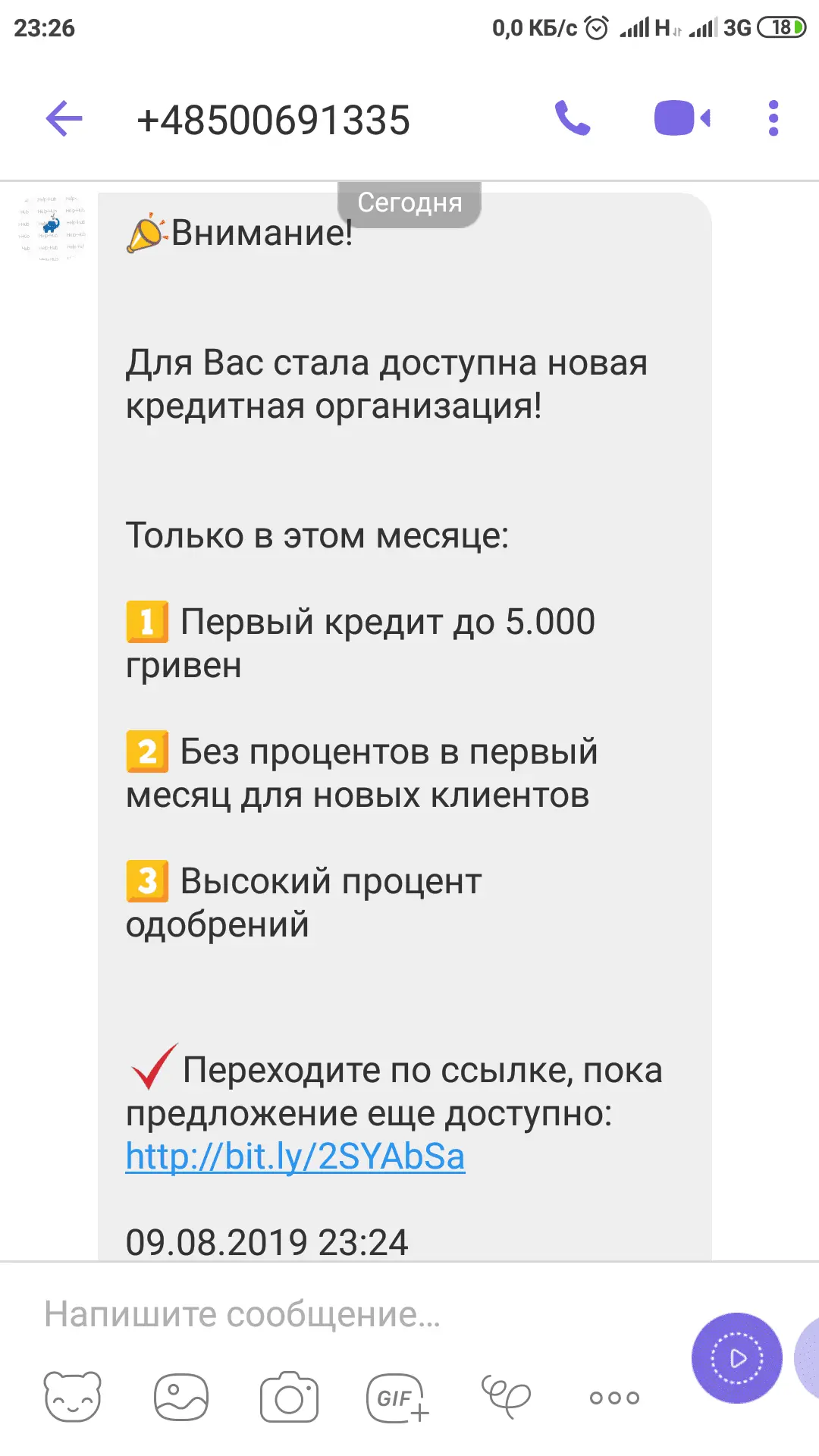The width and height of the screenshot is (819, 1456).
Task: Open the doodle drawing tool
Action: click(x=506, y=1397)
